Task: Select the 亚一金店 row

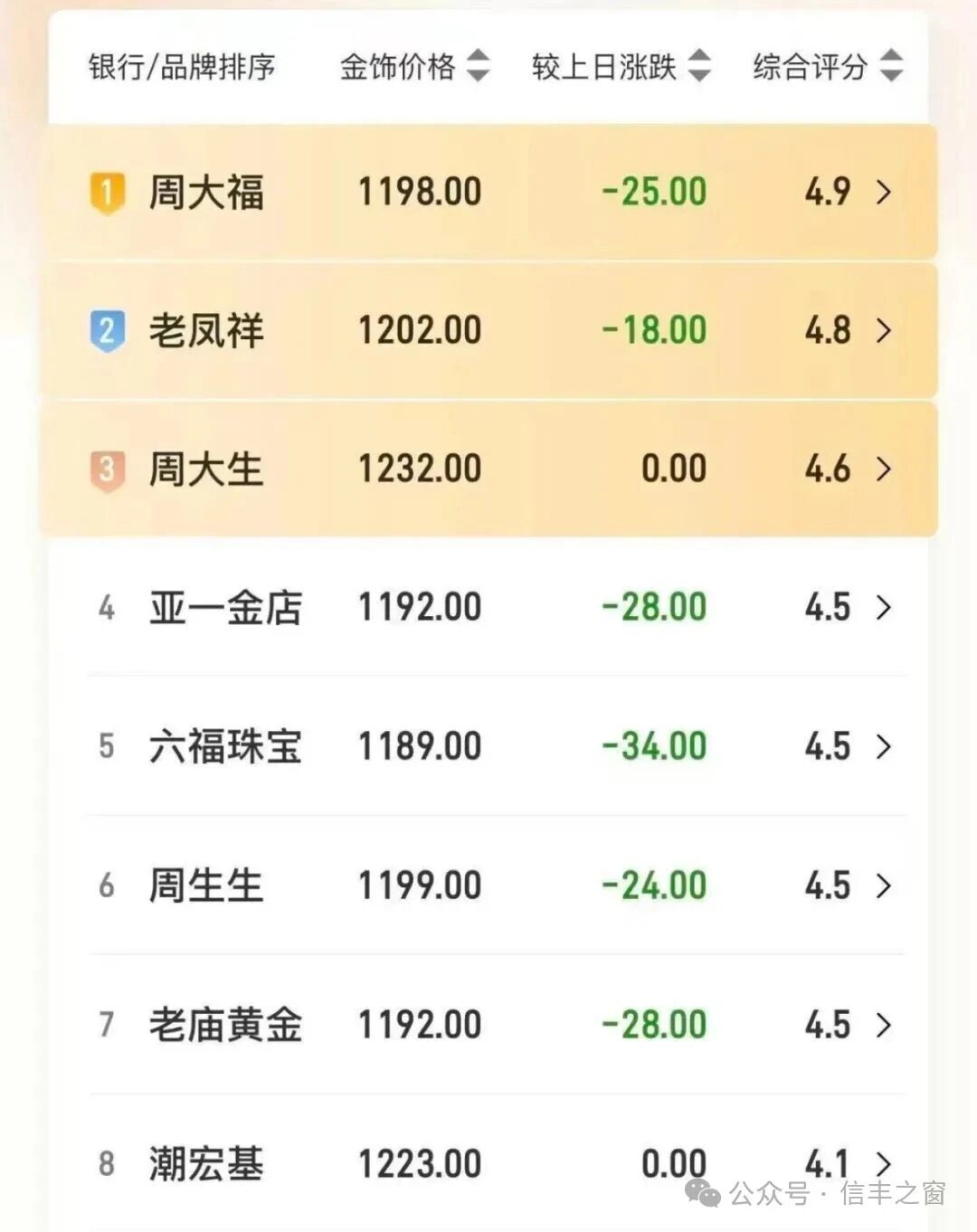Action: [488, 607]
